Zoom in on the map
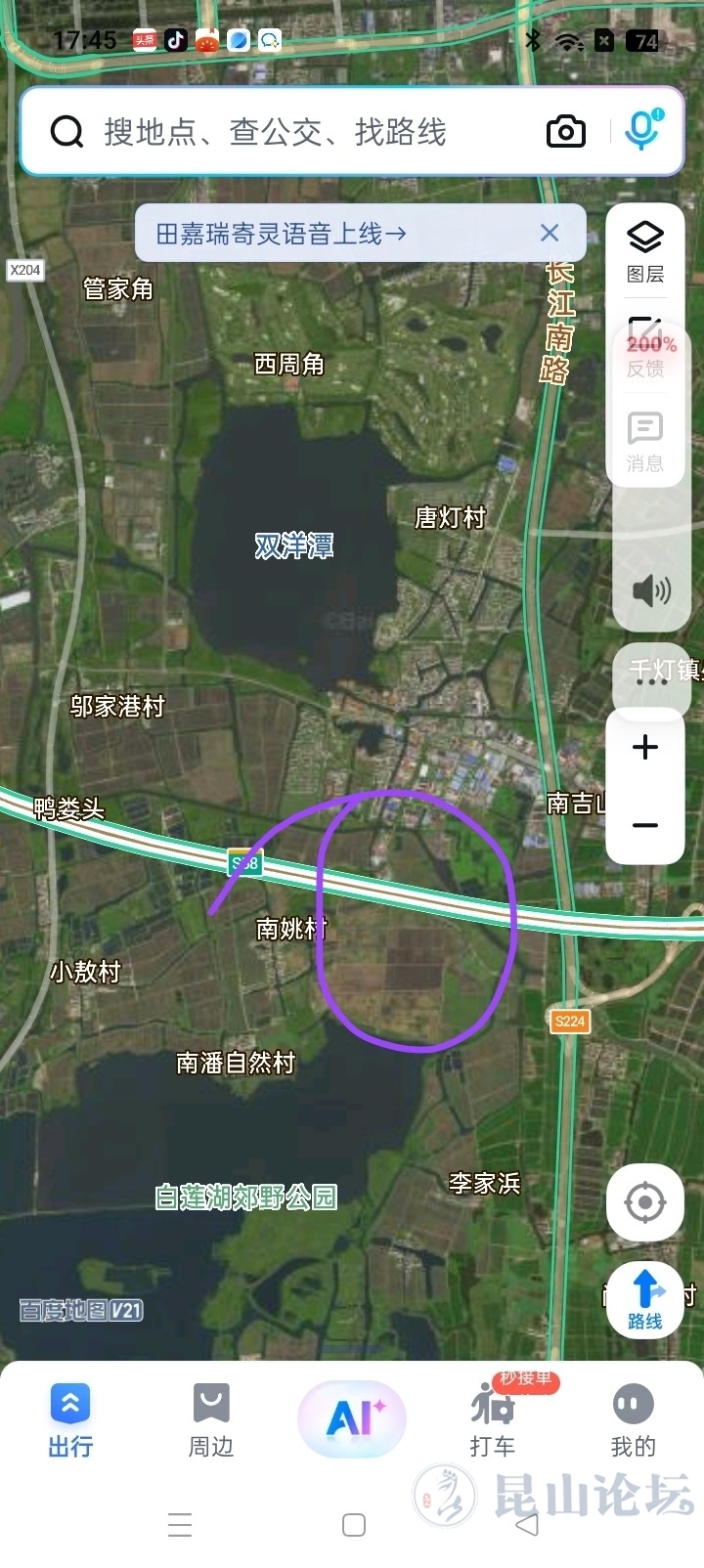 click(x=645, y=748)
